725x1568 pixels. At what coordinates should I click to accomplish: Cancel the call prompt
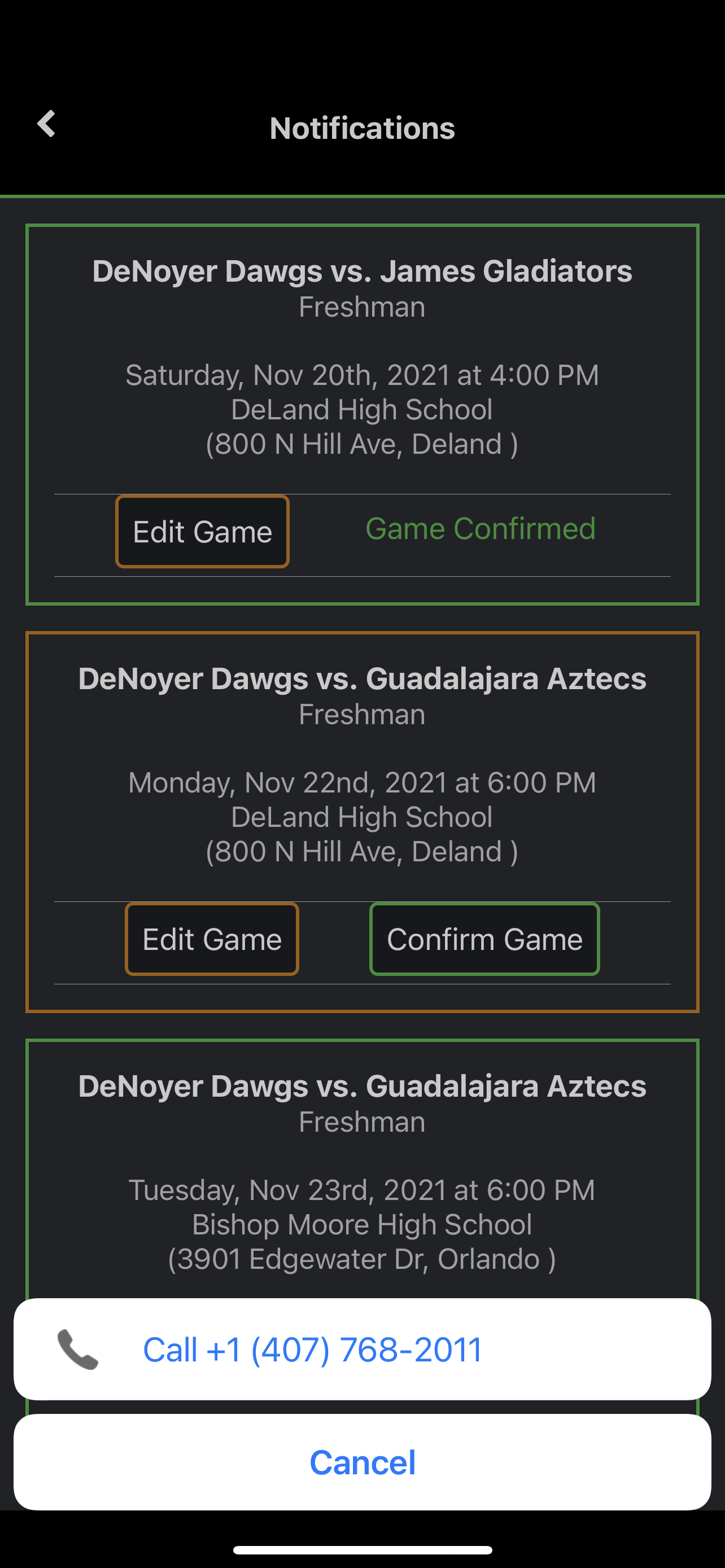click(x=362, y=1461)
